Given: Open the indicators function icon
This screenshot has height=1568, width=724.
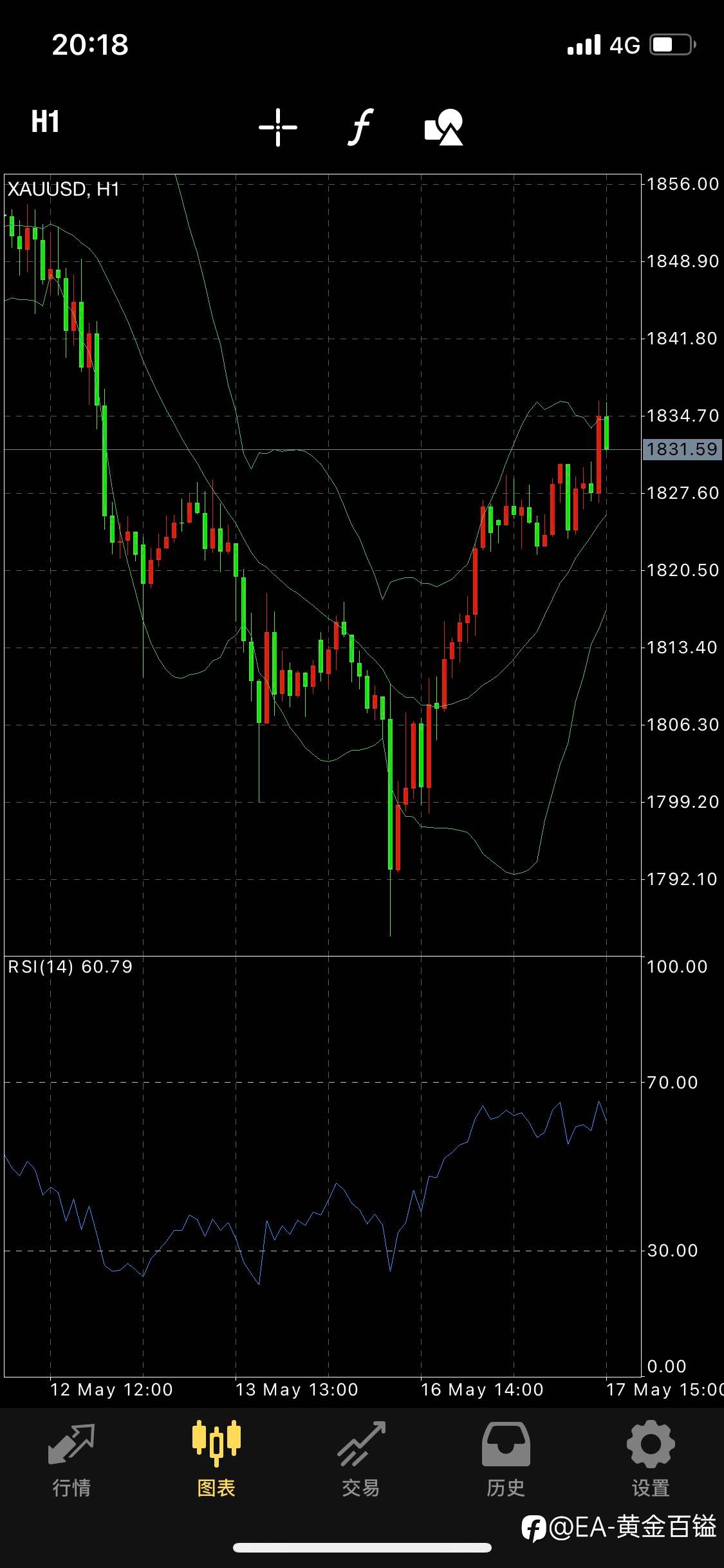Looking at the screenshot, I should pos(361,126).
